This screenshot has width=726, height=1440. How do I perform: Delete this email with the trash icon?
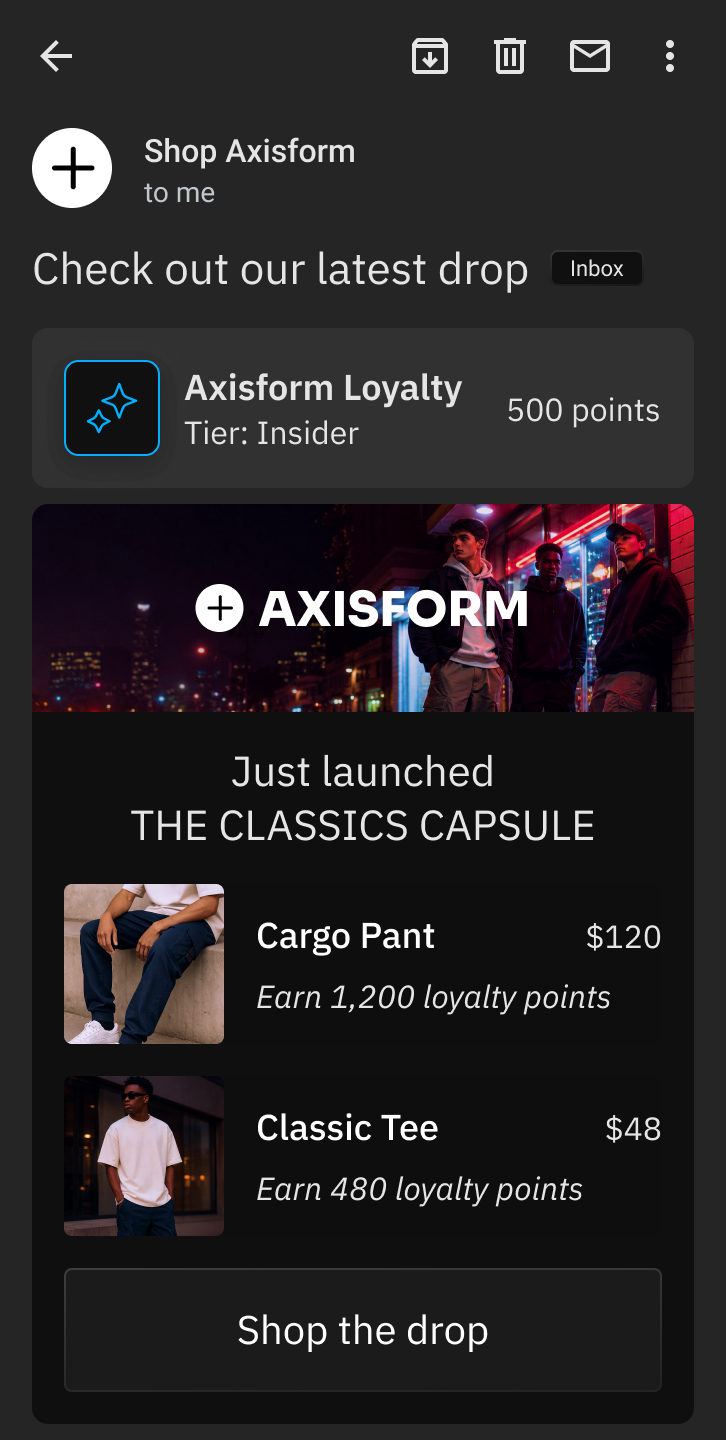(x=510, y=56)
